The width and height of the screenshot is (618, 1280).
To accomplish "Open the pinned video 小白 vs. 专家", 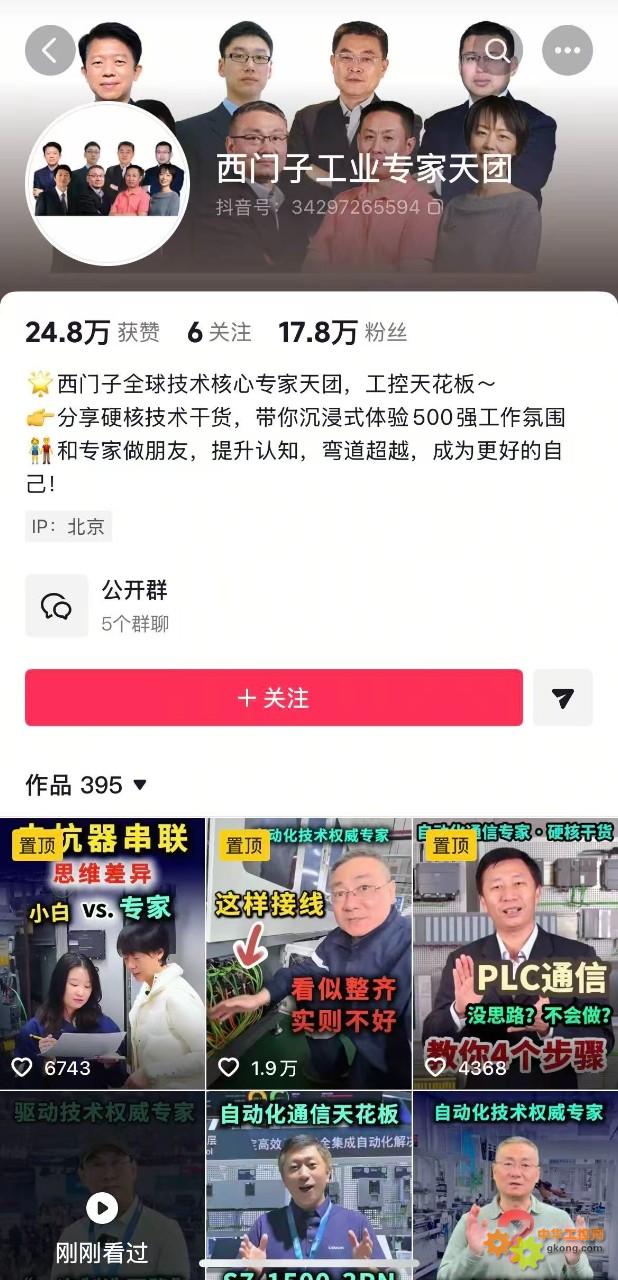I will point(102,953).
